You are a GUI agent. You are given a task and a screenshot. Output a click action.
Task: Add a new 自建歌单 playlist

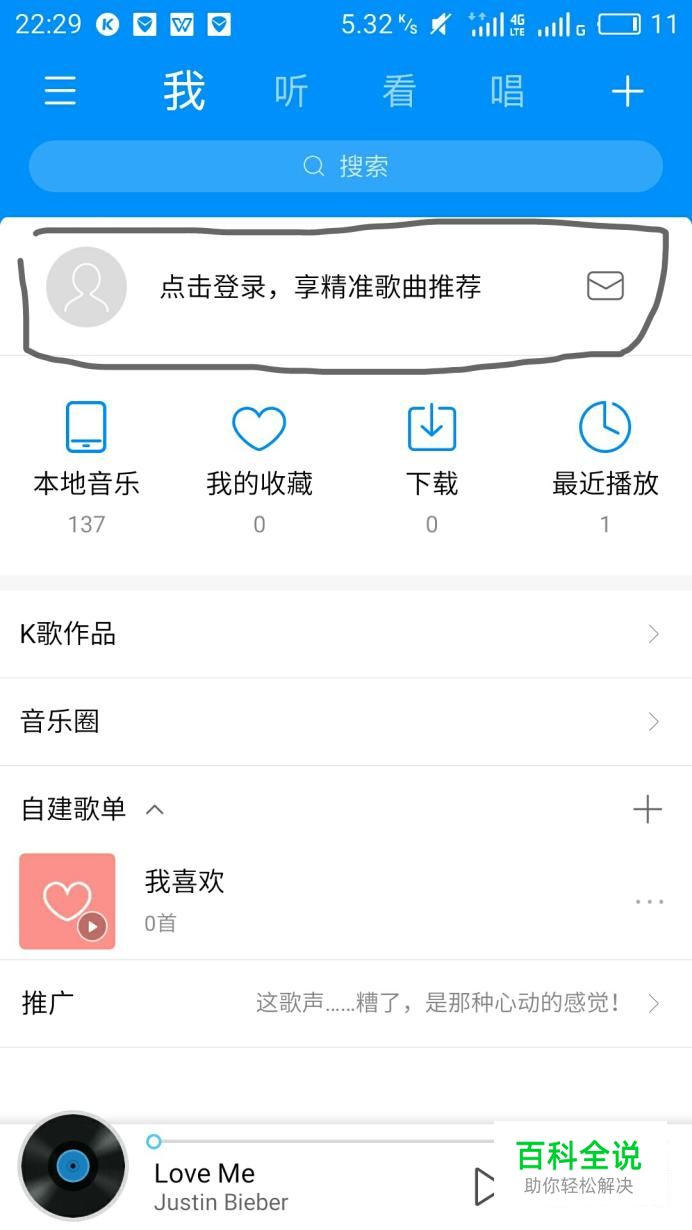[x=648, y=809]
